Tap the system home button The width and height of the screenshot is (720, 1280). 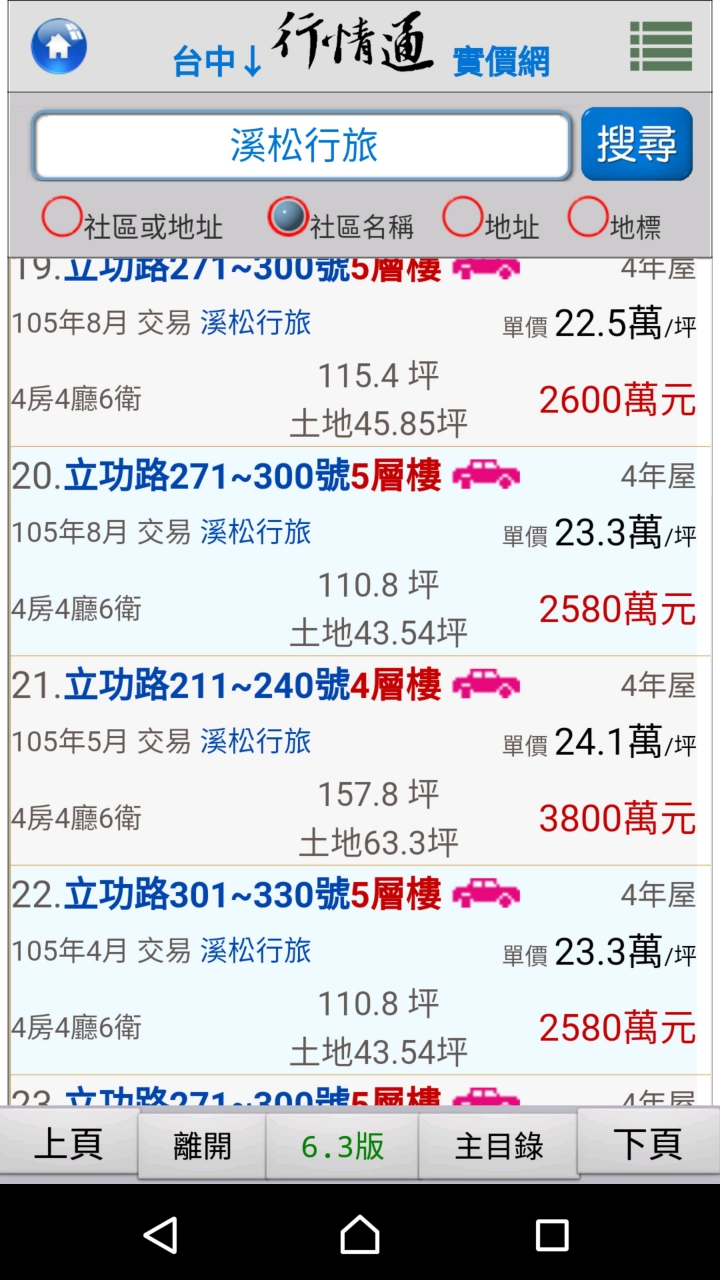tap(360, 1235)
